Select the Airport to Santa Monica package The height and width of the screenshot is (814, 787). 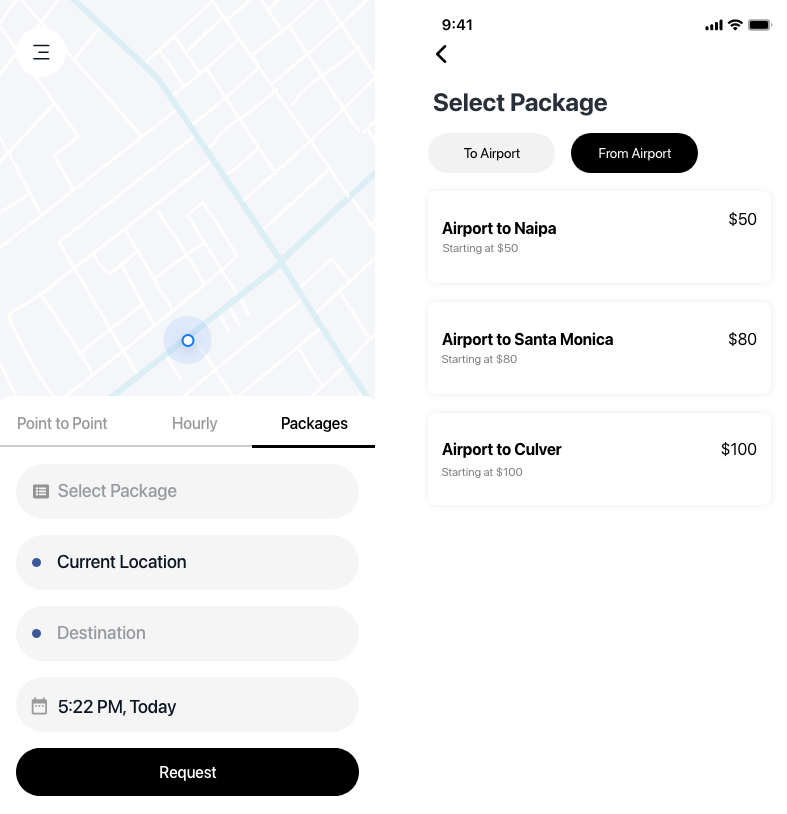click(599, 348)
